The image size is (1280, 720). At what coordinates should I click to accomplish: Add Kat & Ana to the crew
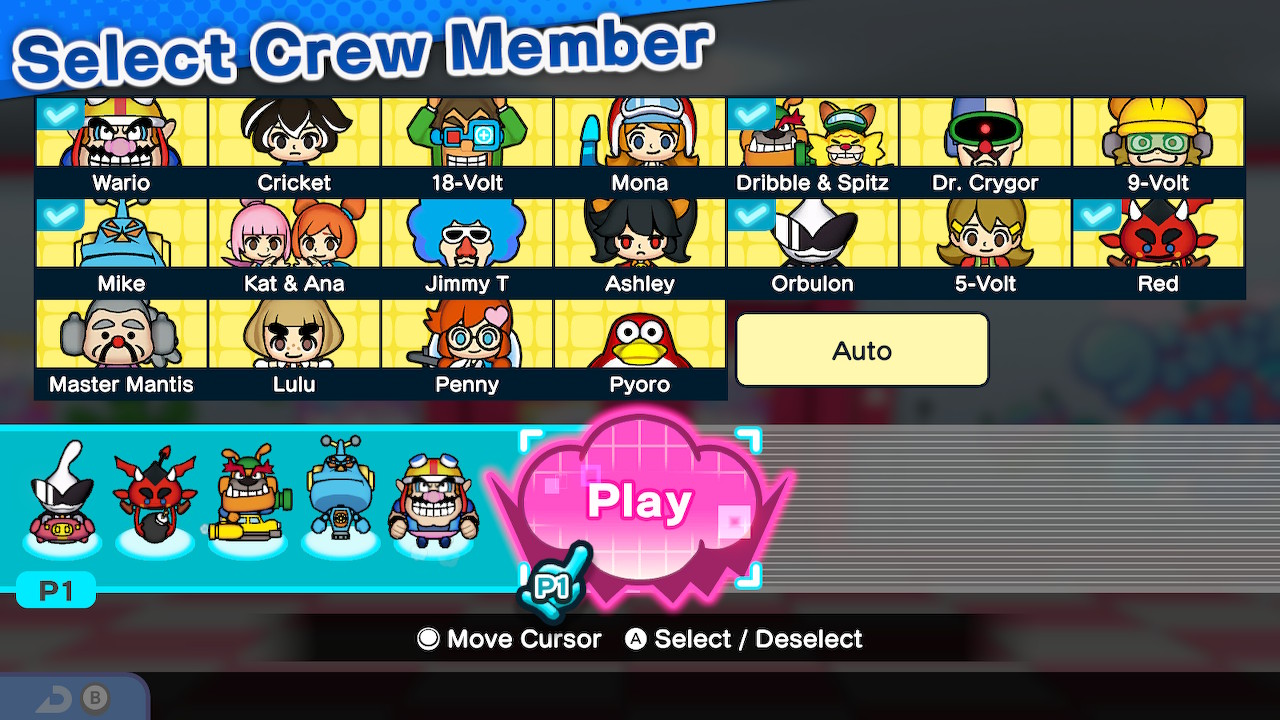tap(294, 246)
